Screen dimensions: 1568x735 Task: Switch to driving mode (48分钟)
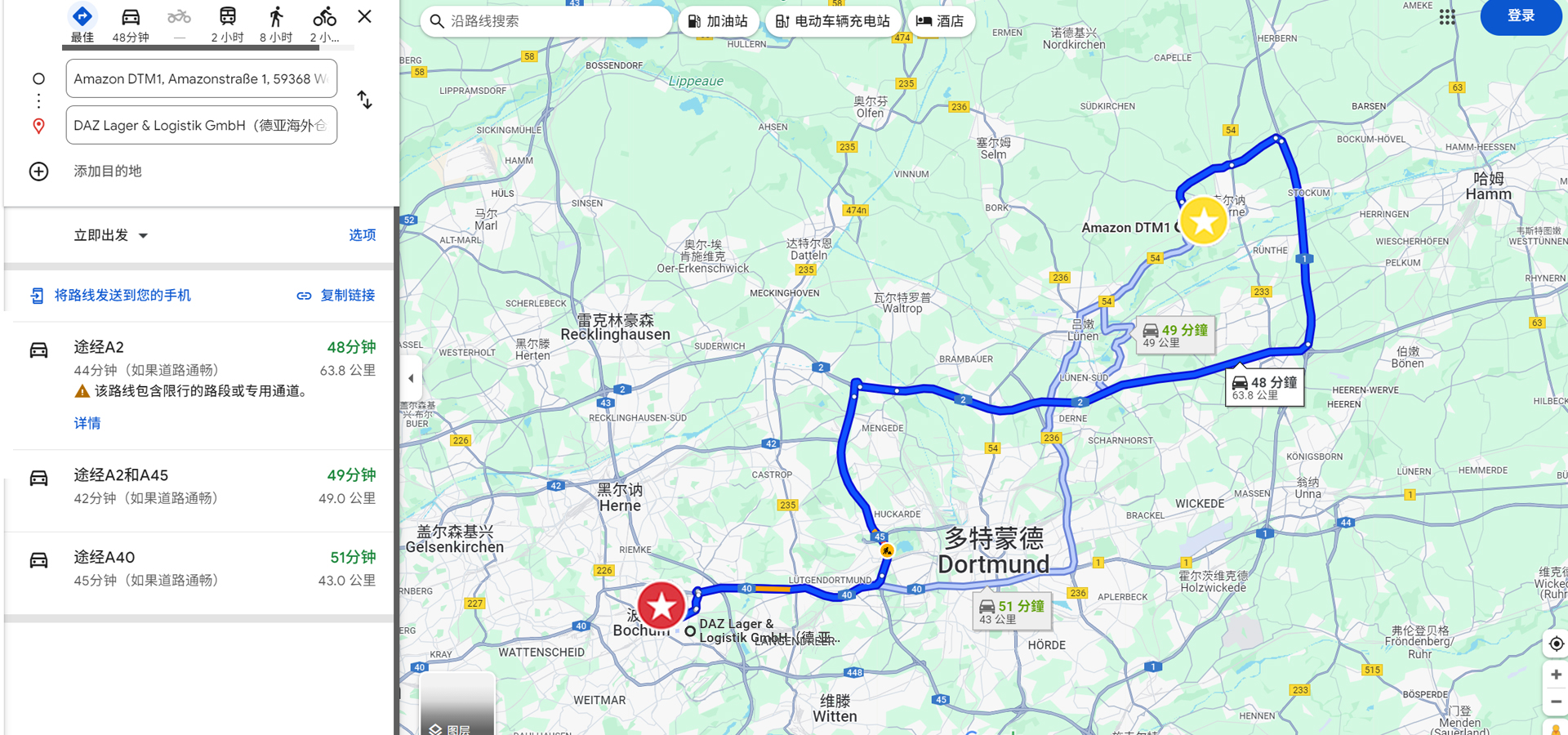(x=131, y=24)
